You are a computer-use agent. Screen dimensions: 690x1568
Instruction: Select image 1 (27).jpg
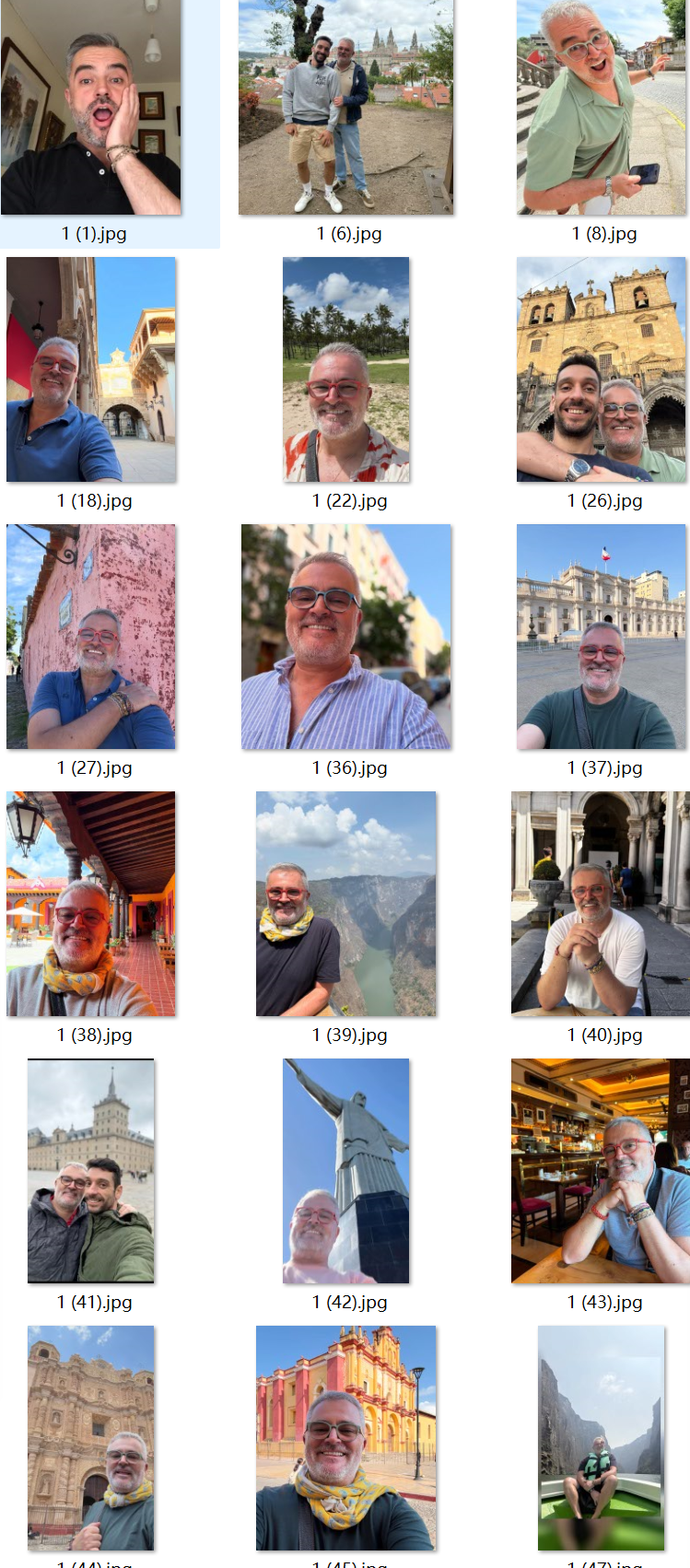click(x=91, y=637)
